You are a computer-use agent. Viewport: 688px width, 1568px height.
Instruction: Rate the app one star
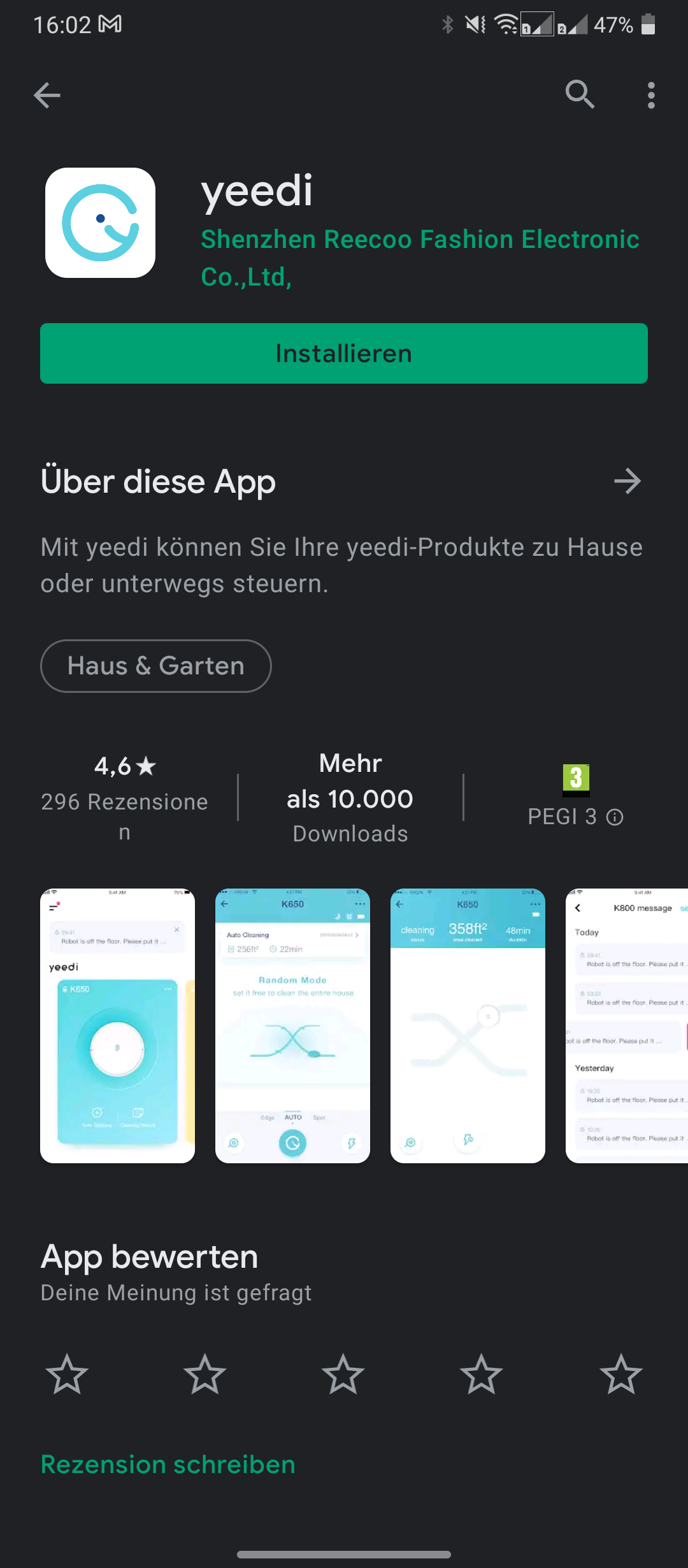click(x=67, y=1374)
